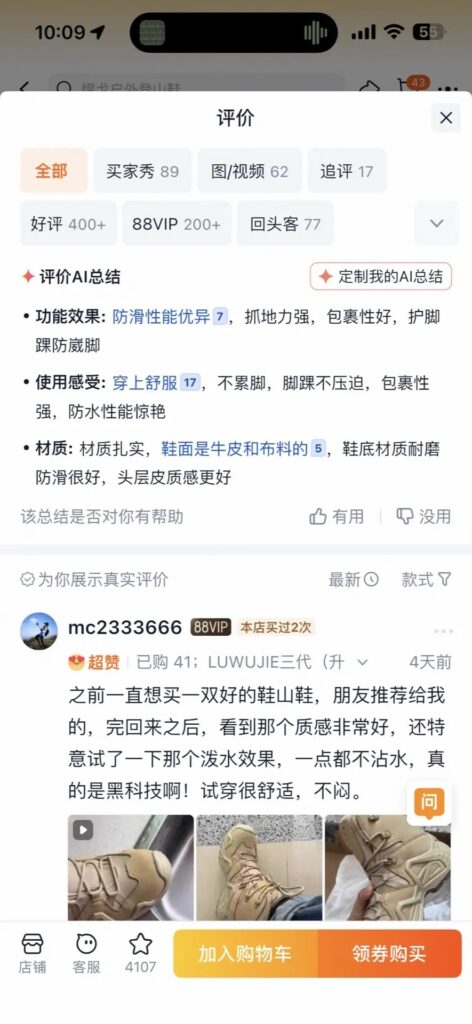The height and width of the screenshot is (1024, 472).
Task: Open the 店铺 shop page
Action: point(32,953)
